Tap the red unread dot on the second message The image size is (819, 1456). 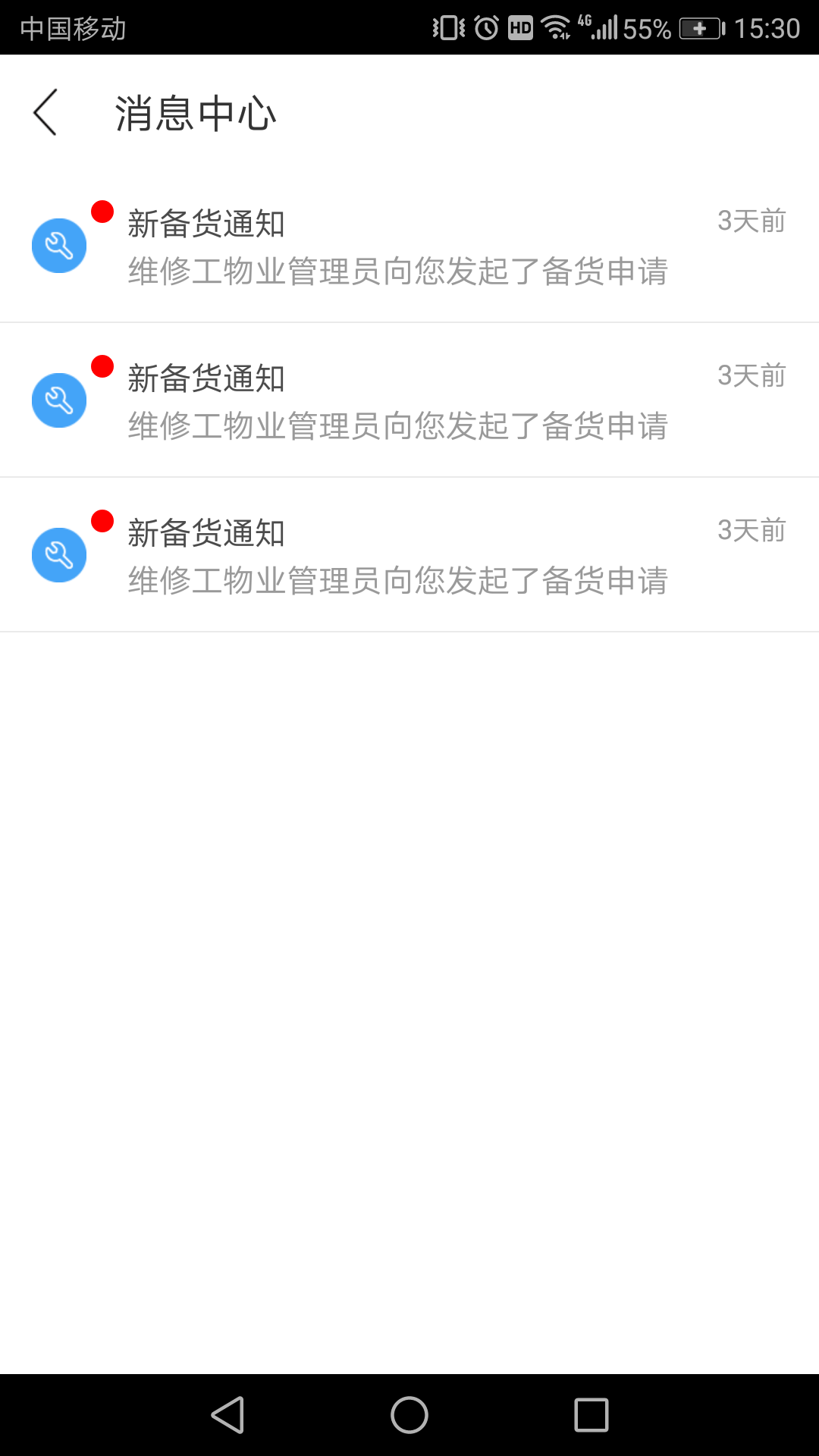click(x=101, y=366)
